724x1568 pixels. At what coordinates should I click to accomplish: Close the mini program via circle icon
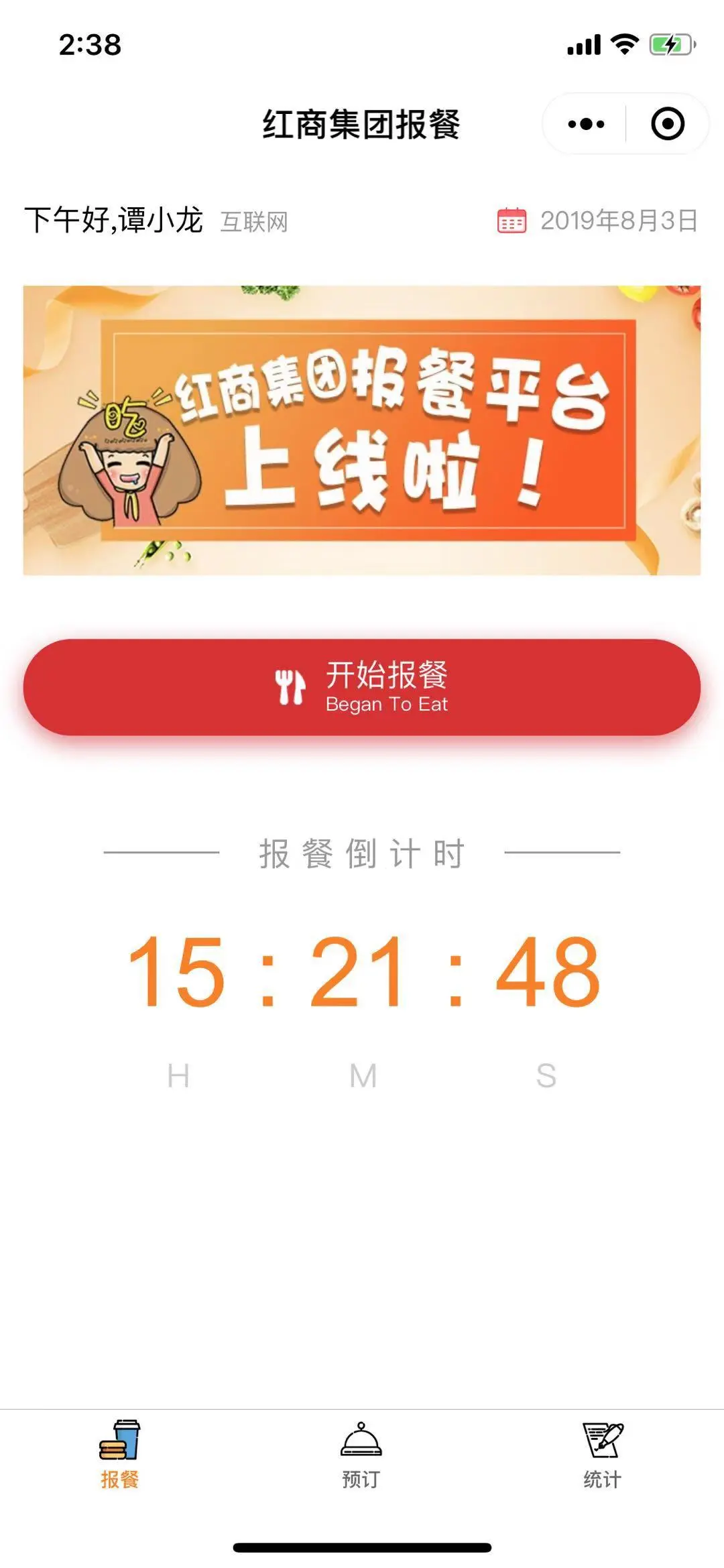(x=667, y=124)
